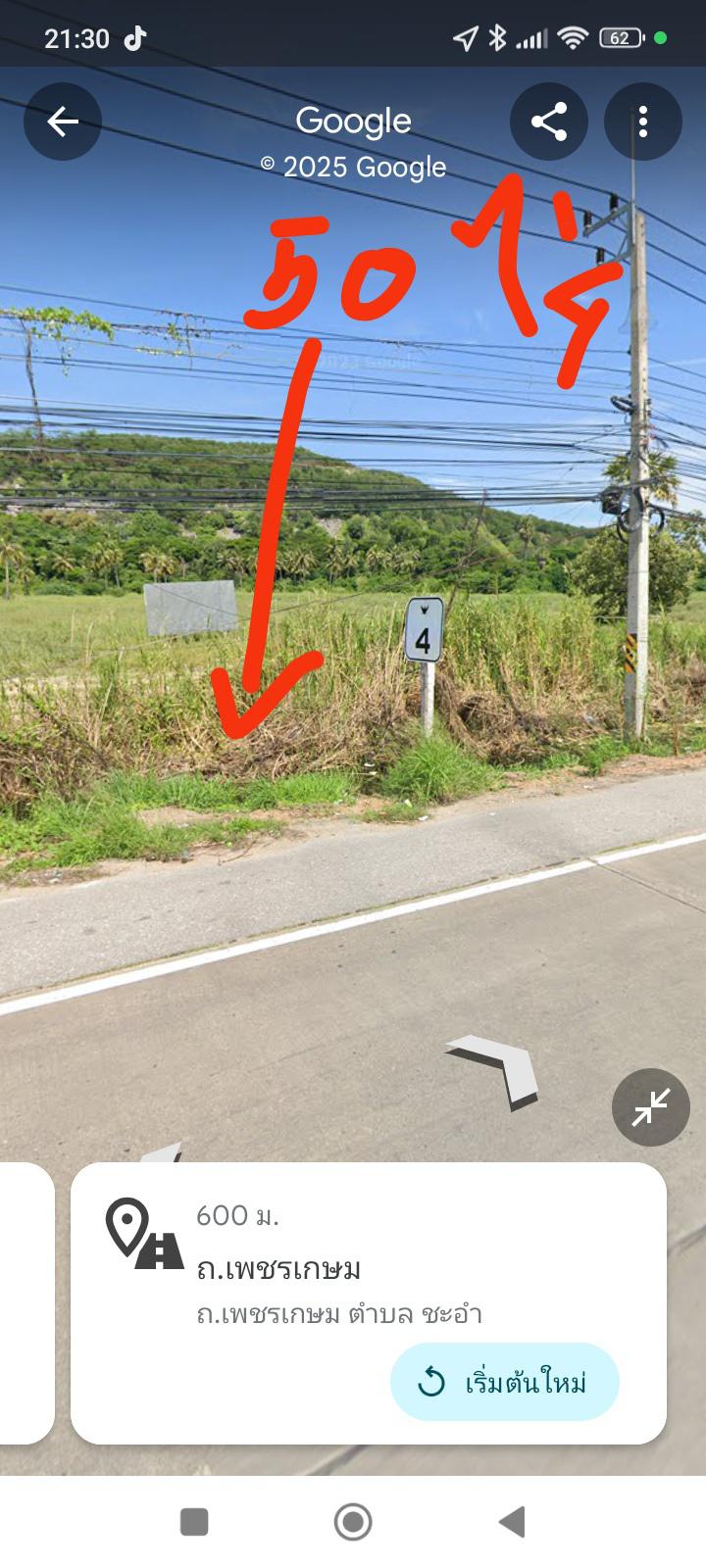Open recent apps from navigation bar
The height and width of the screenshot is (1568, 706).
[194, 1522]
